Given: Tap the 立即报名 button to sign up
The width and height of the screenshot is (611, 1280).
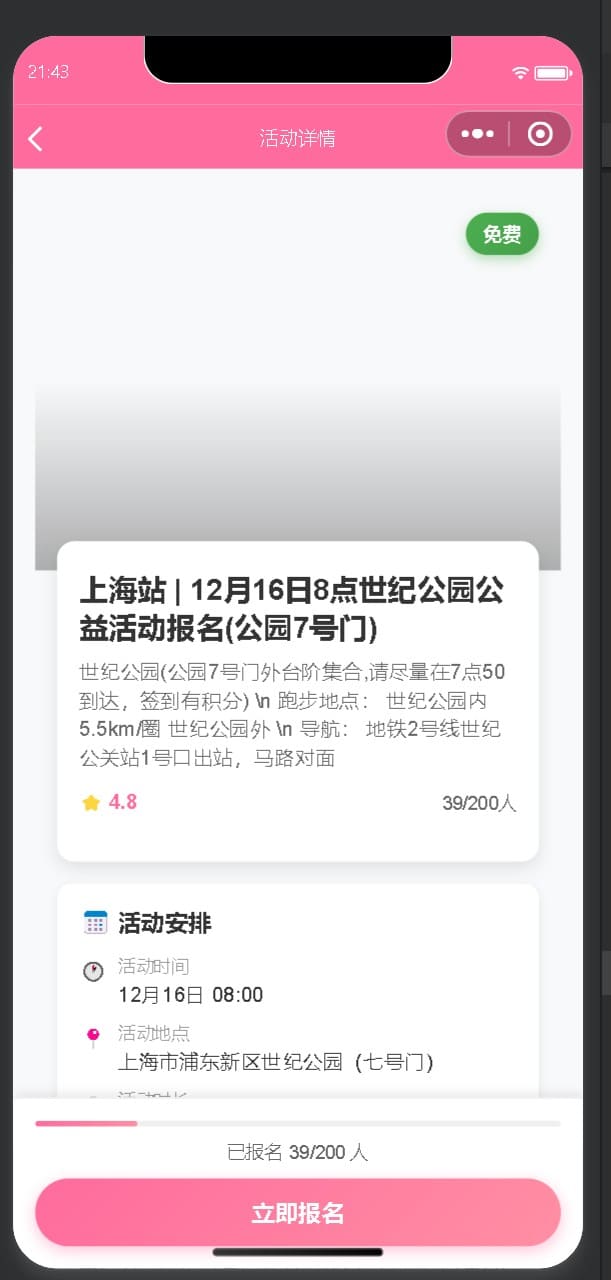Looking at the screenshot, I should click(298, 1213).
